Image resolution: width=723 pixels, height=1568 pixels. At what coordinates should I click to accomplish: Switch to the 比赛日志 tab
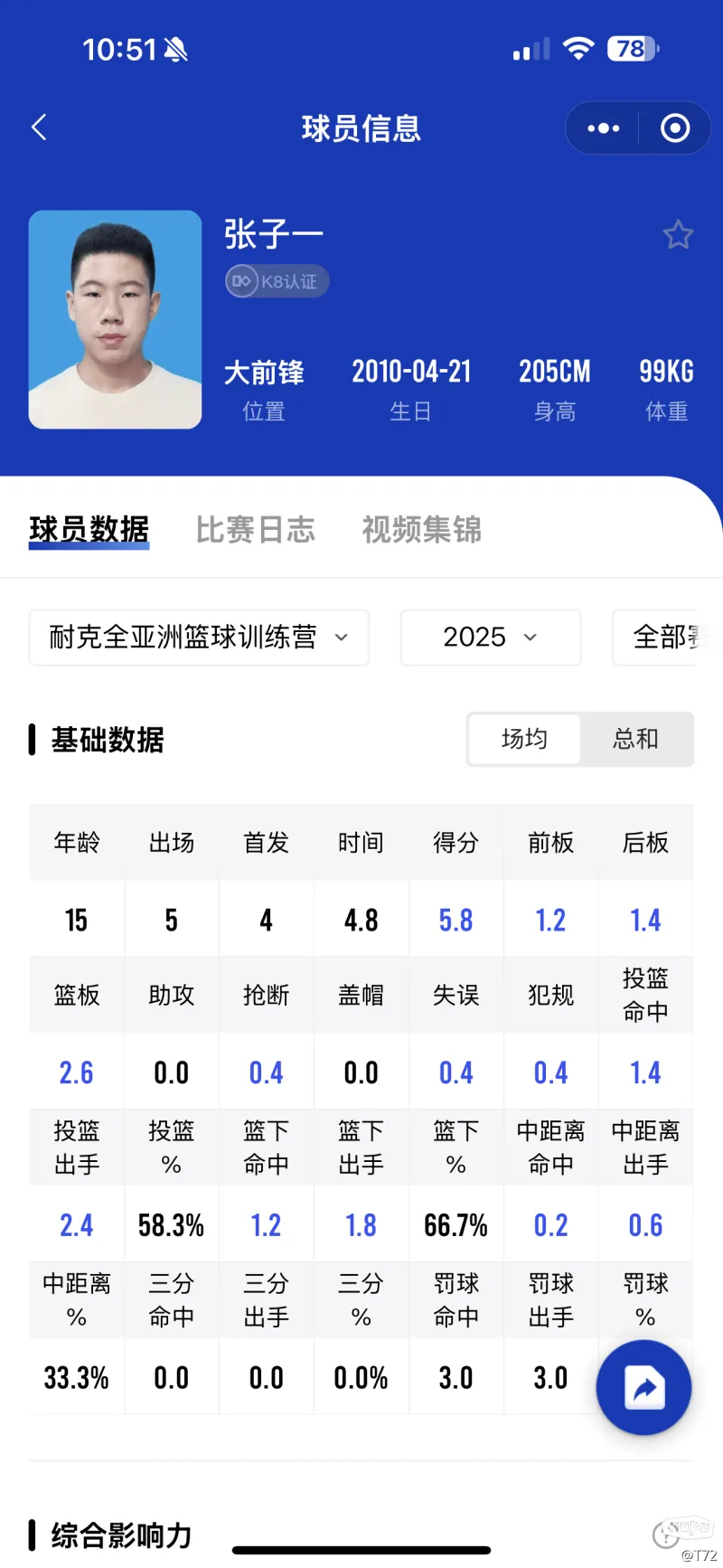click(256, 529)
